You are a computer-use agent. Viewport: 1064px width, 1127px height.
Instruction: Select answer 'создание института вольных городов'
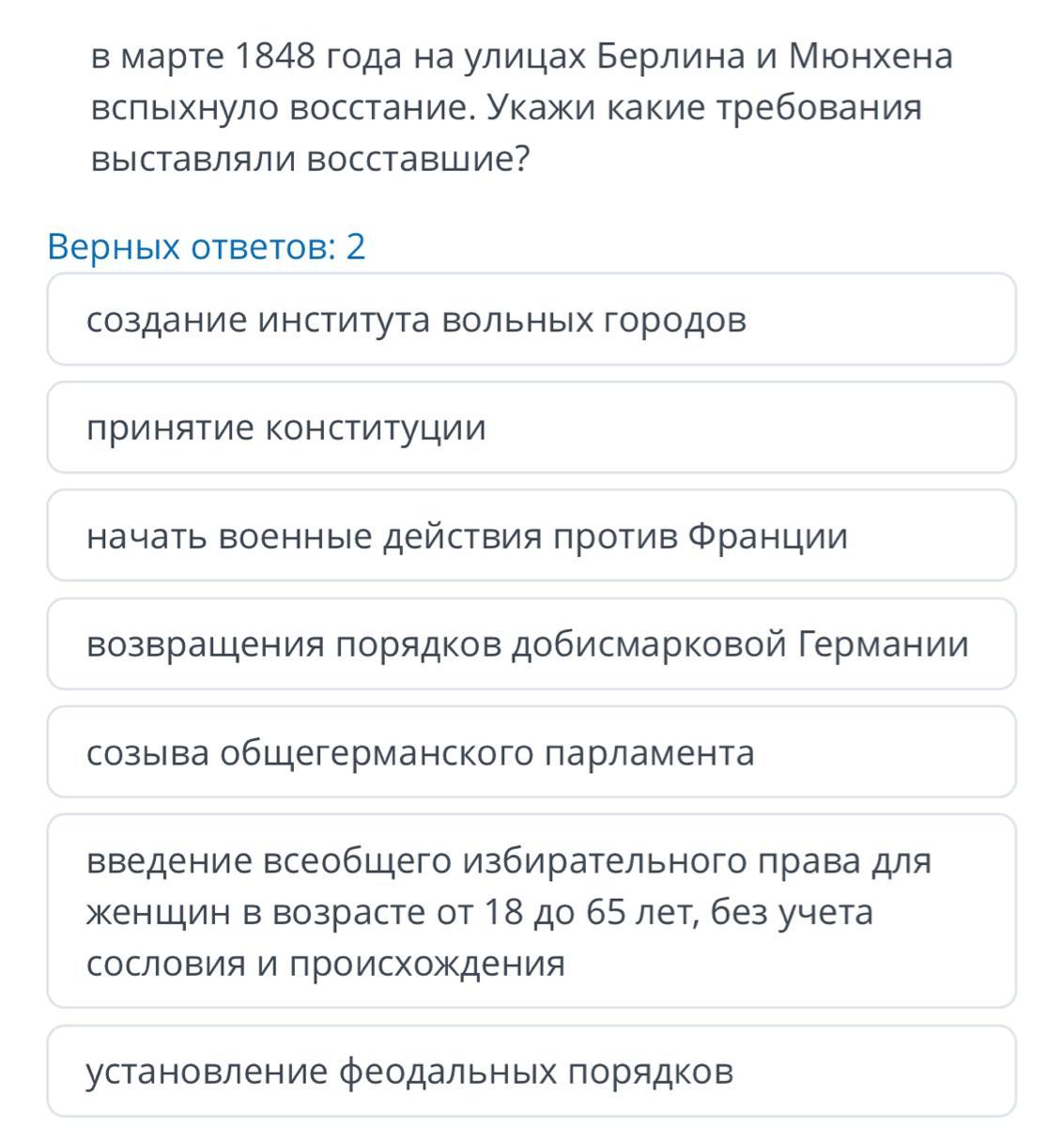click(532, 319)
